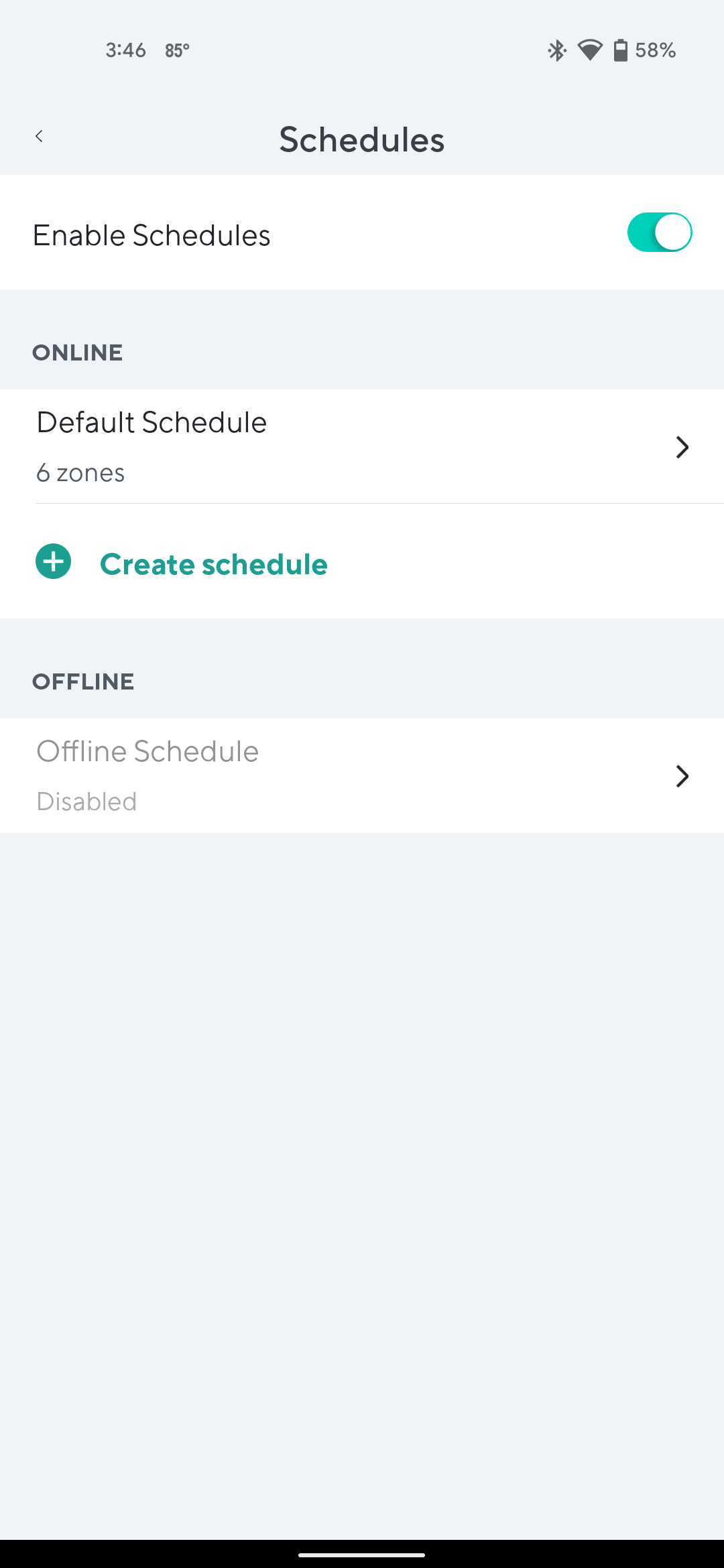The width and height of the screenshot is (724, 1568).
Task: Open the Default Schedule with 6 zones
Action: pos(362,446)
